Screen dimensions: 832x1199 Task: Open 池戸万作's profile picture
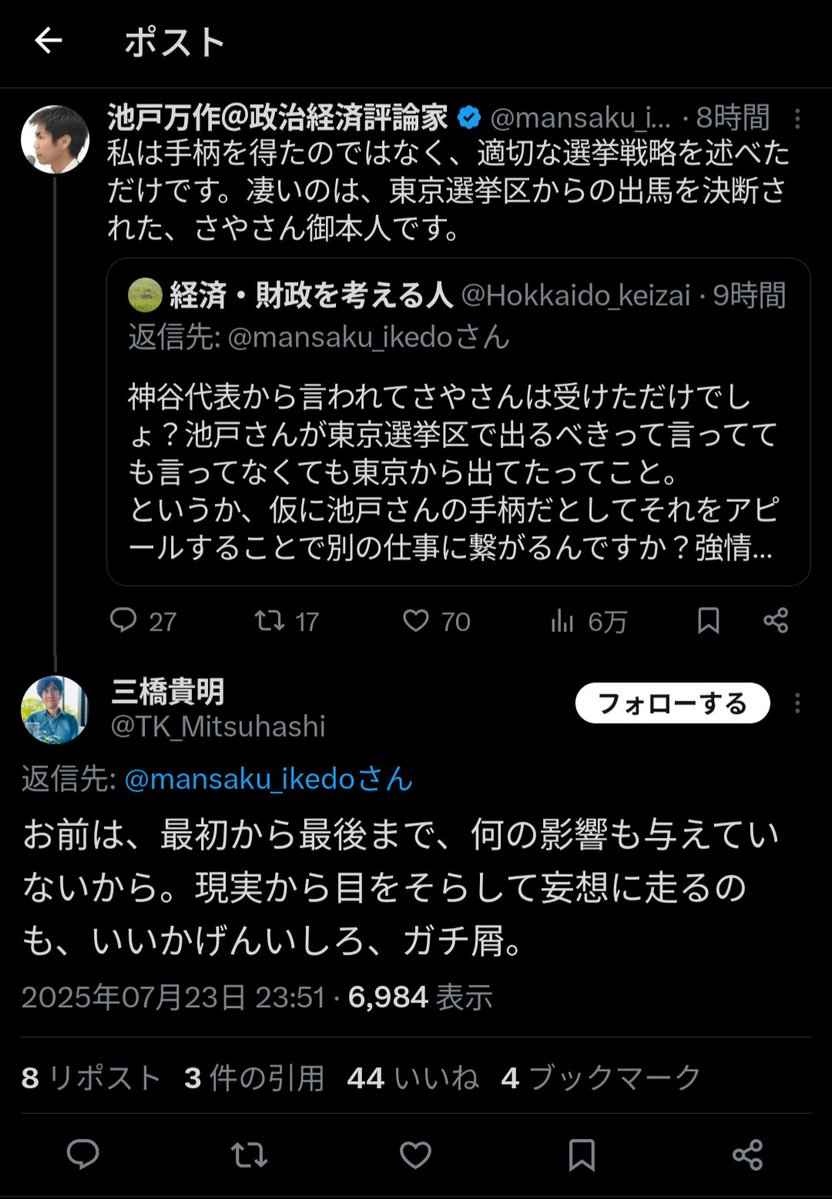(x=55, y=139)
